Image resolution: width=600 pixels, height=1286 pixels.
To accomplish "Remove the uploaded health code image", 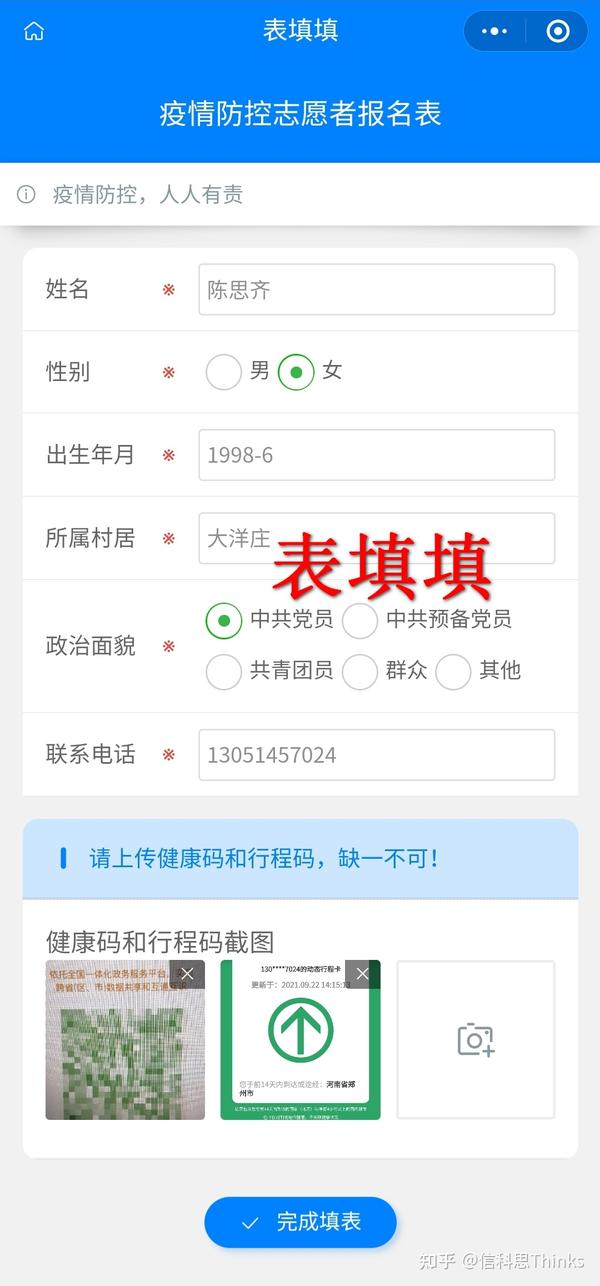I will 187,974.
